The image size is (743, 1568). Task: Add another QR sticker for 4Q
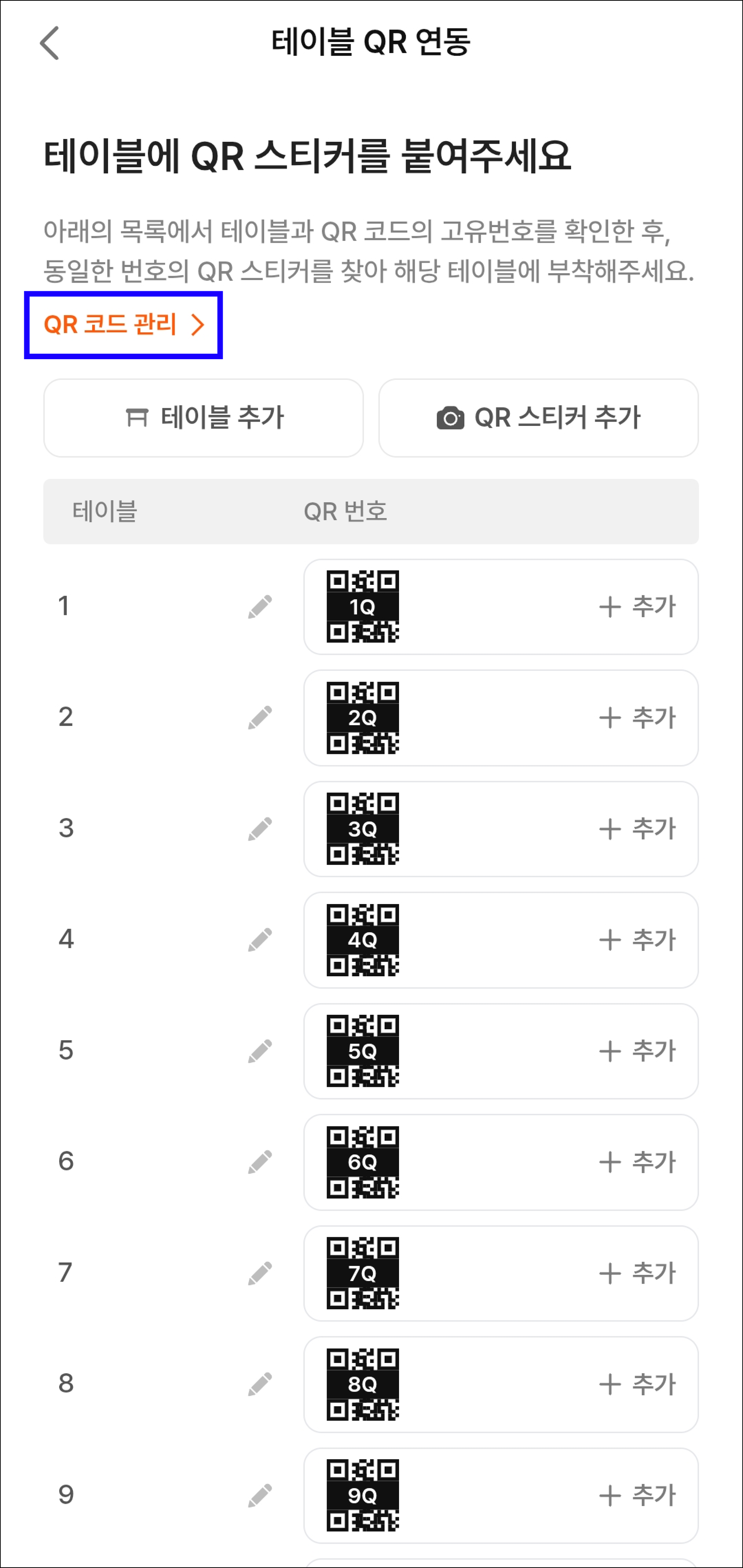[x=637, y=940]
